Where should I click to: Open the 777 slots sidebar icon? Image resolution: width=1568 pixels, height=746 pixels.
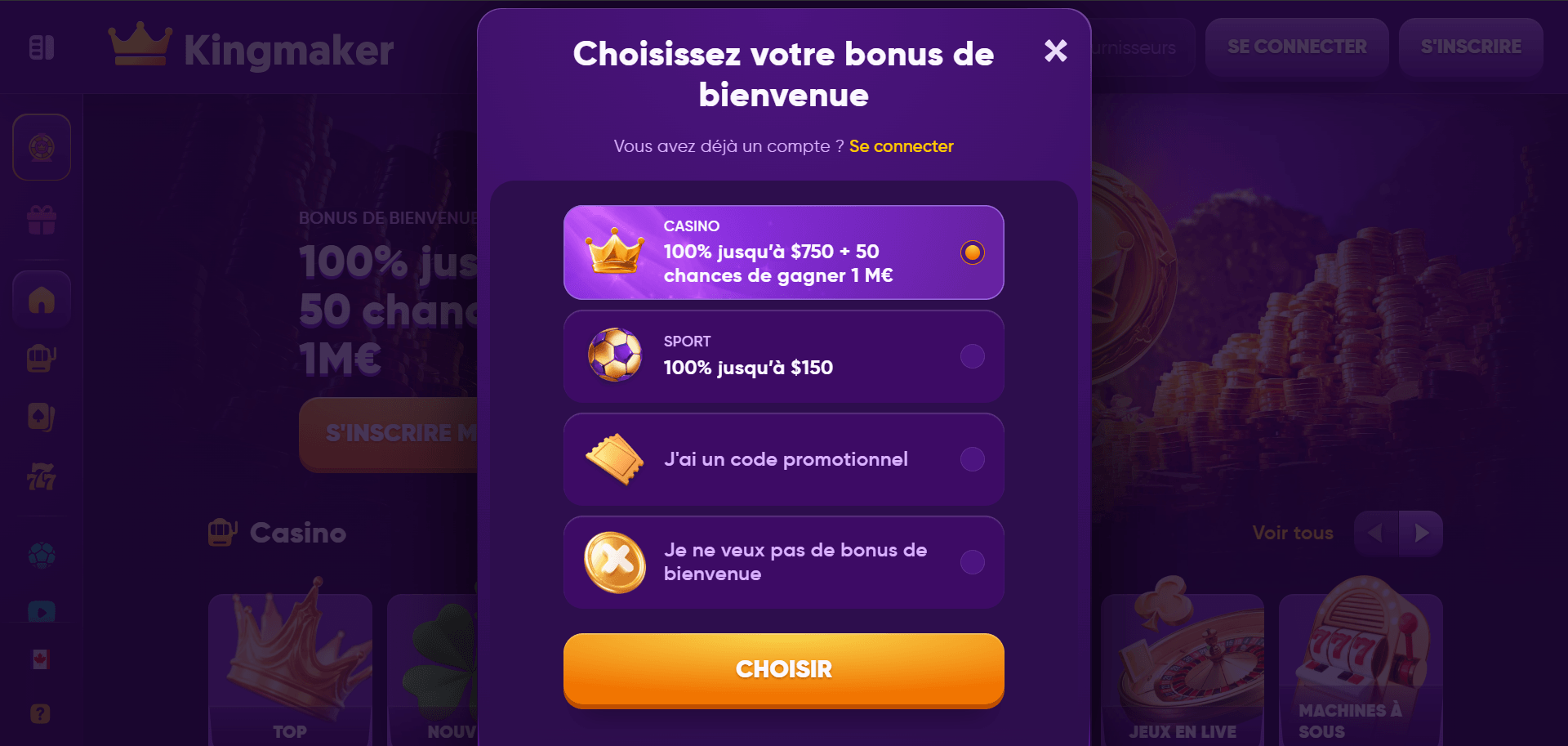[42, 476]
